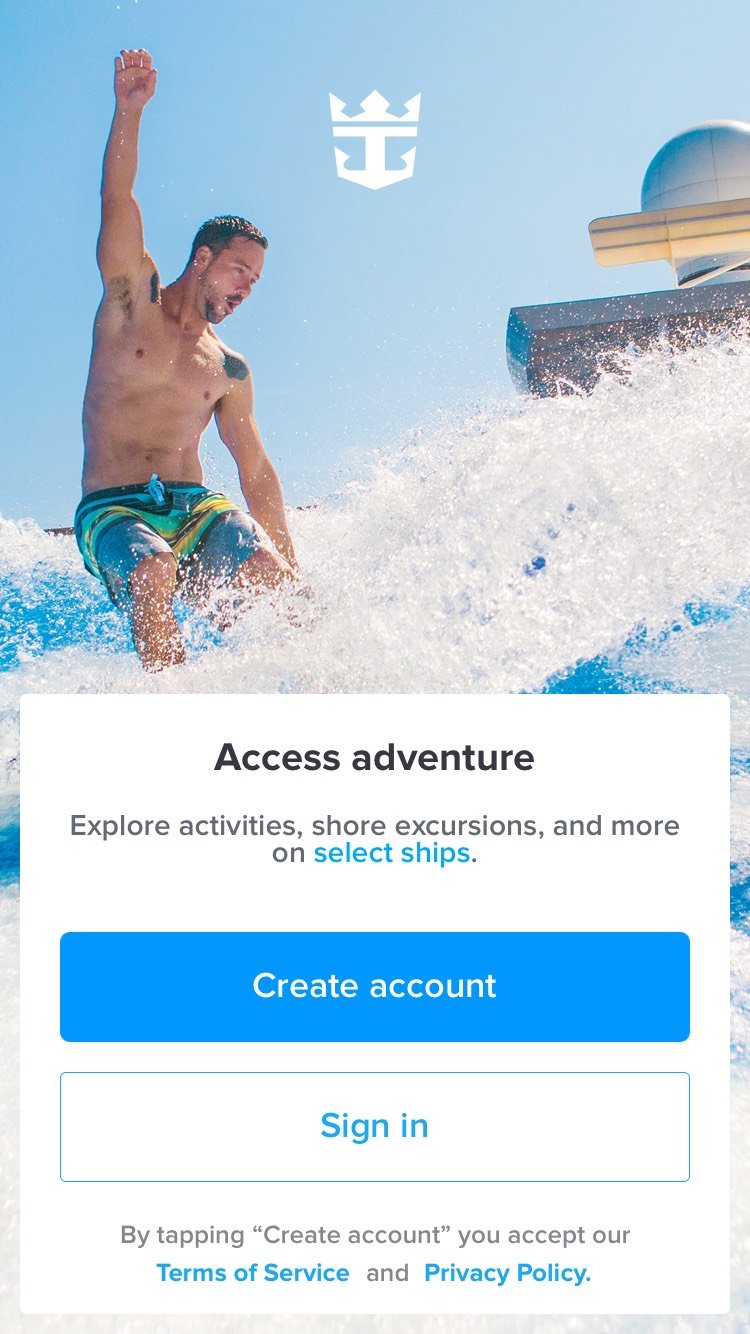Image resolution: width=750 pixels, height=1334 pixels.
Task: Tap the Create account button
Action: pos(375,987)
